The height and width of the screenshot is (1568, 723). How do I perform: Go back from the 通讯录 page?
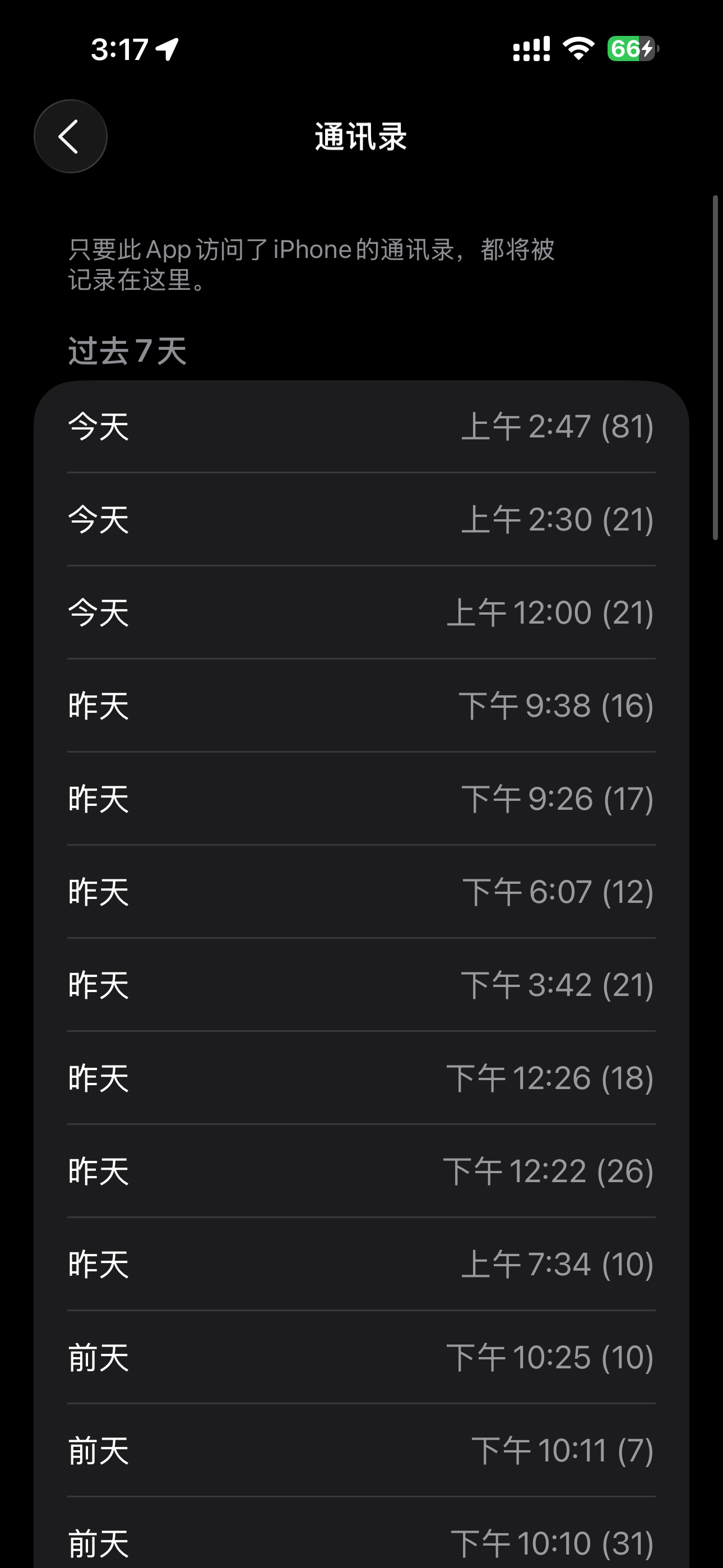click(70, 136)
